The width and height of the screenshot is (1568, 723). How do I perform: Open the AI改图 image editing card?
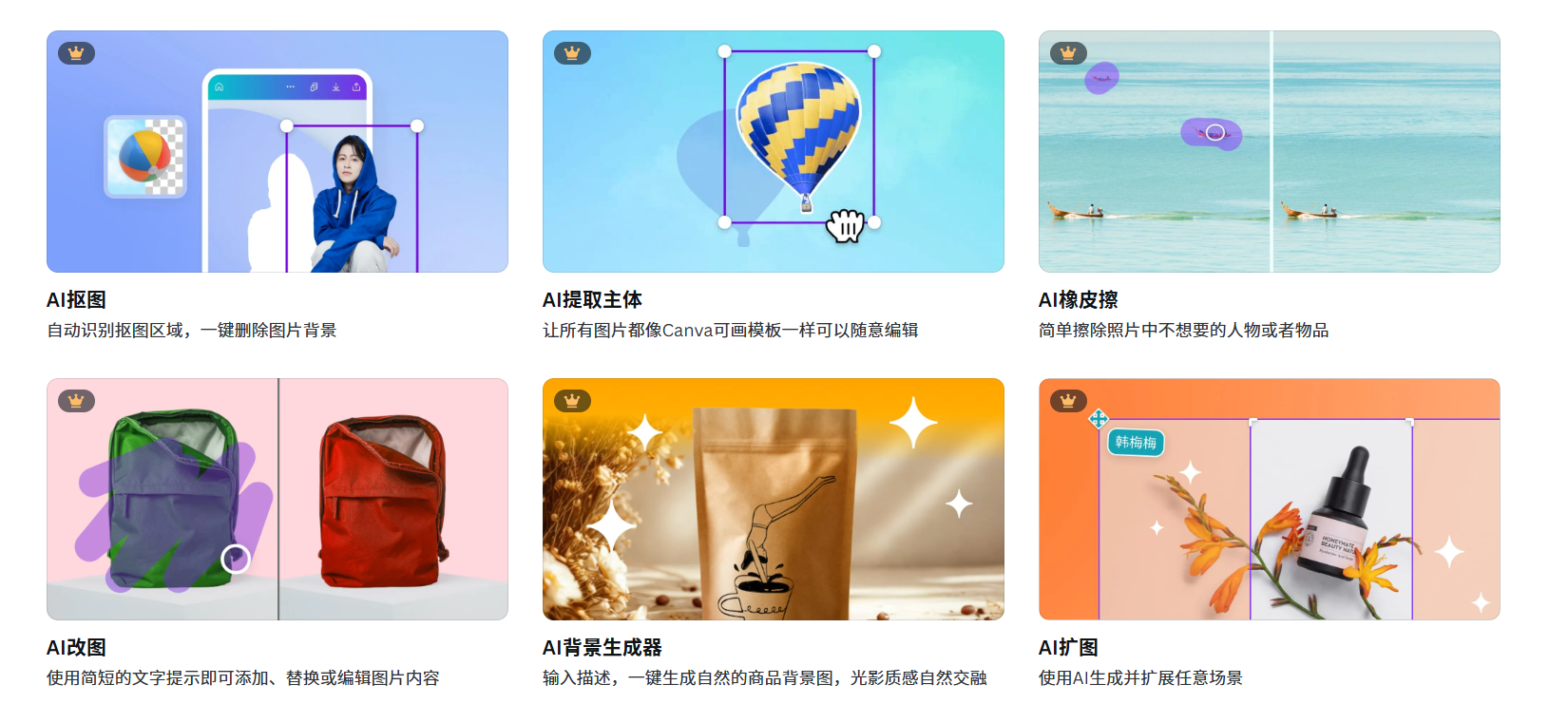[x=277, y=499]
